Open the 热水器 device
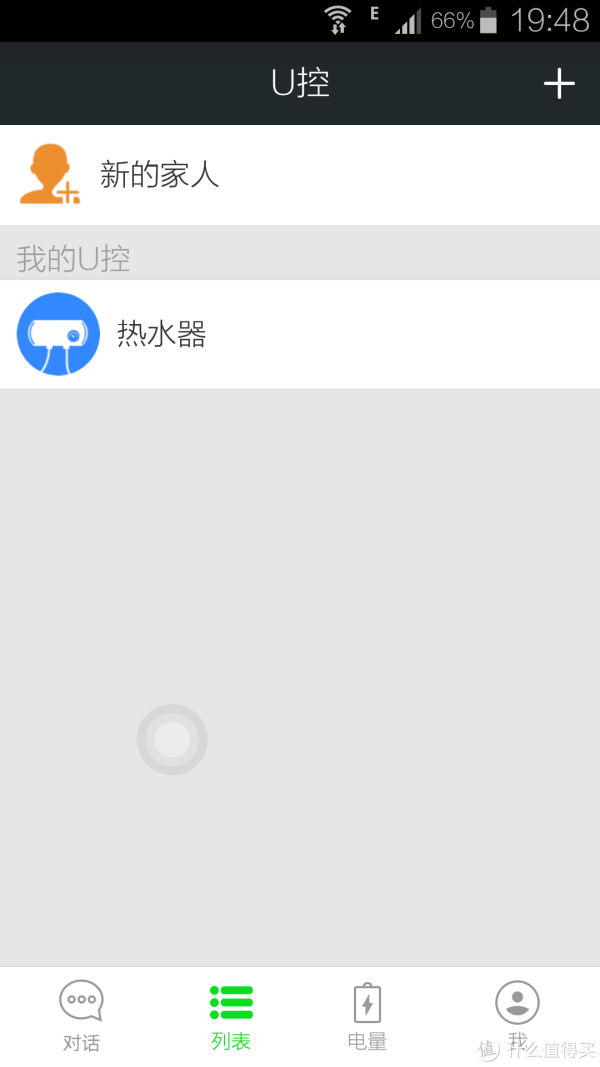Image resolution: width=600 pixels, height=1067 pixels. coord(300,334)
